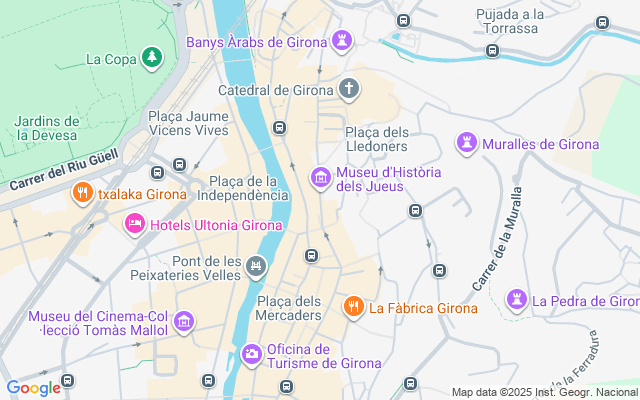Image resolution: width=640 pixels, height=400 pixels.
Task: Tap Pont de les Peixateries Velles marker
Action: (257, 266)
